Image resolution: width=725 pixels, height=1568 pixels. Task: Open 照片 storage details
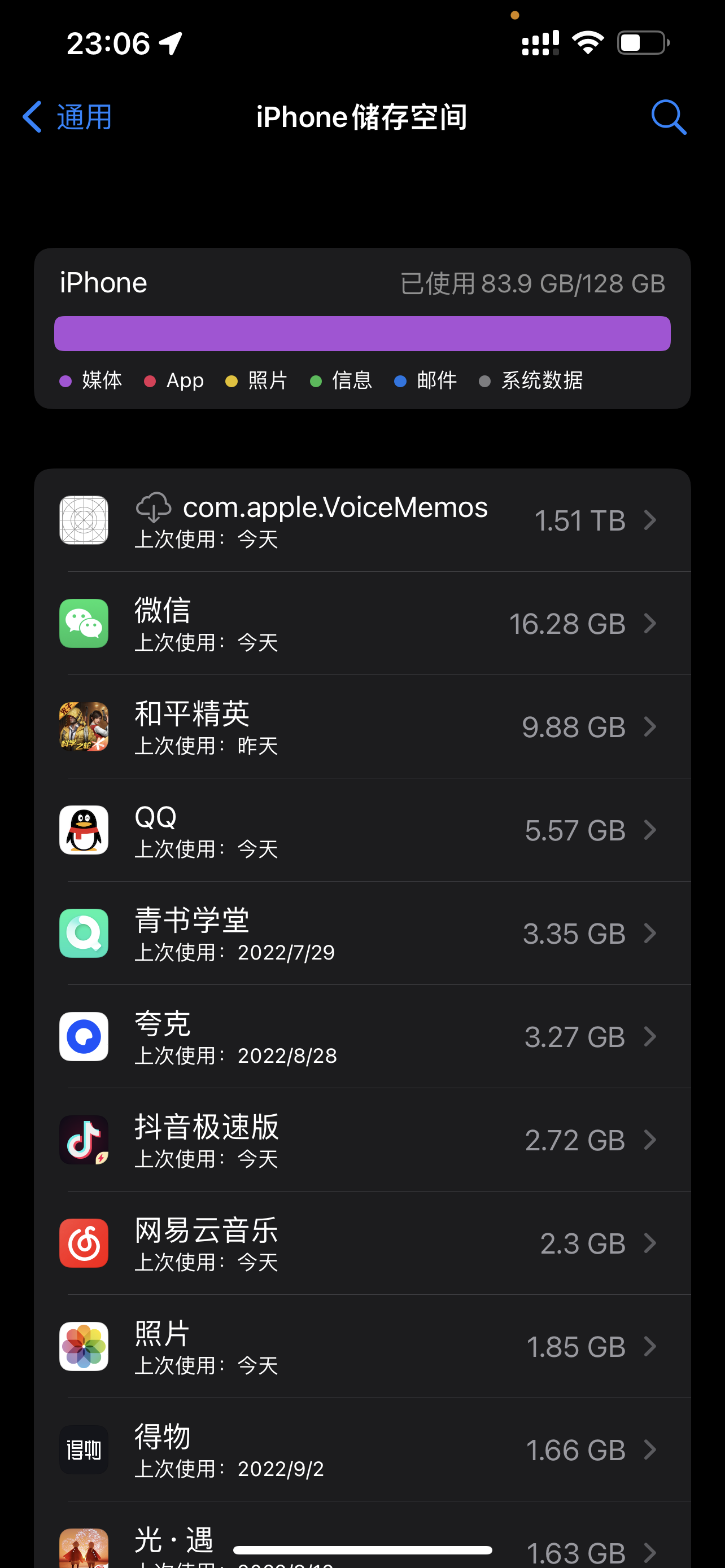pos(362,1346)
